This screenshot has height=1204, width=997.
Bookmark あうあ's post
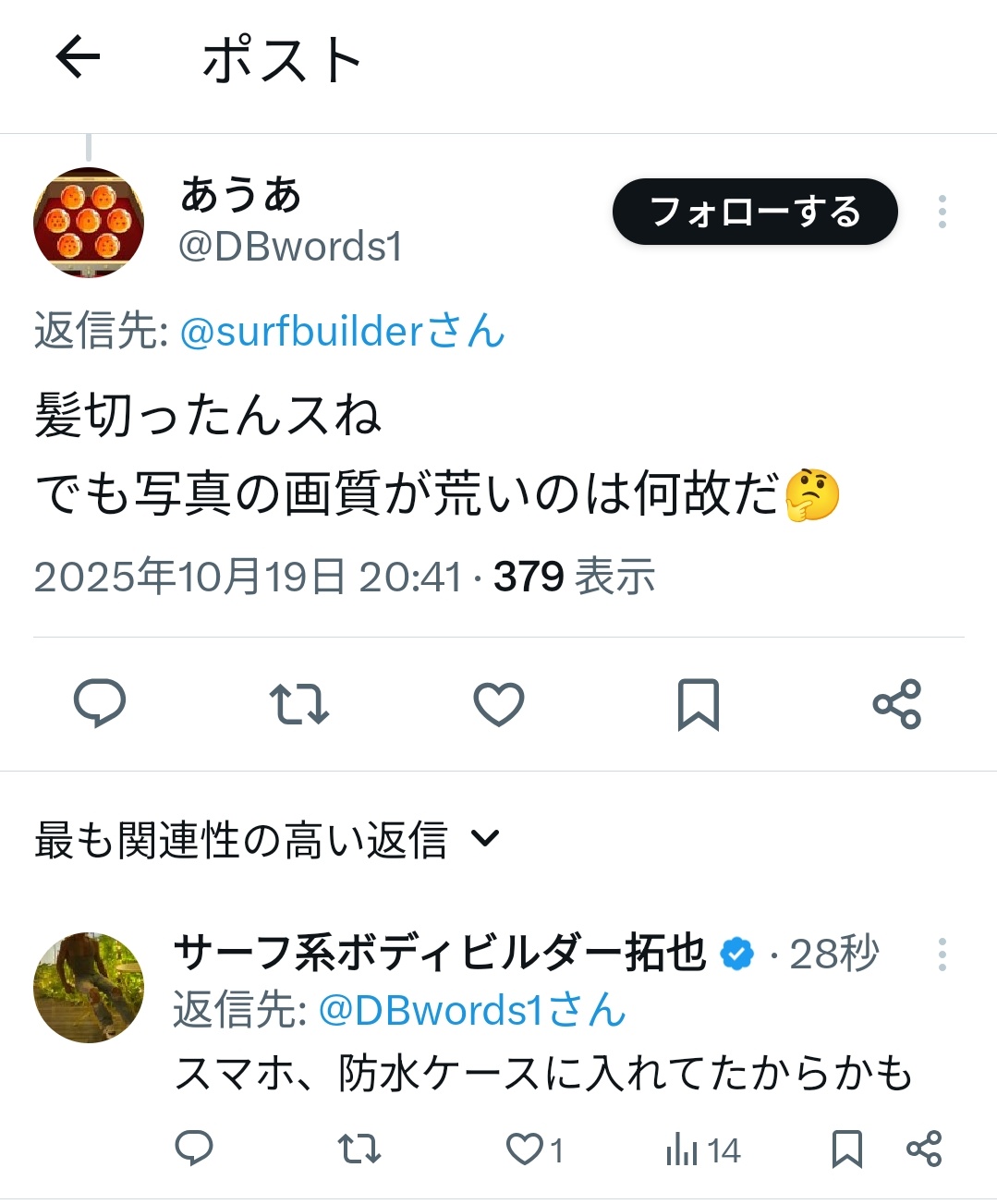(x=698, y=704)
